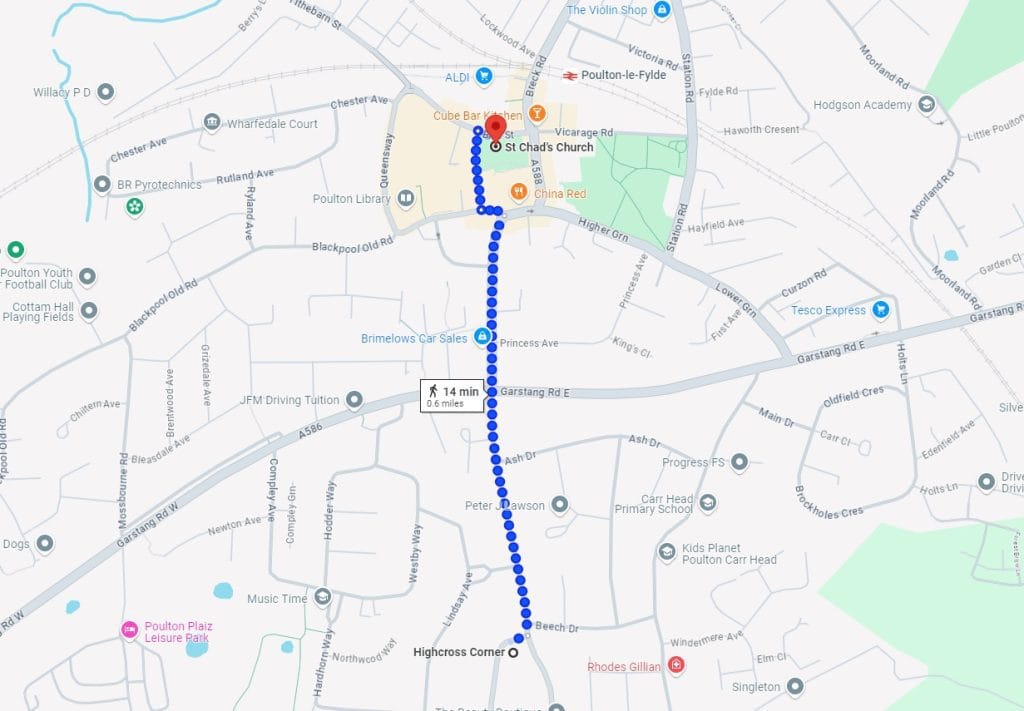Tap the Highcross Corner start point
Screen dimensions: 1024x711
tap(514, 652)
